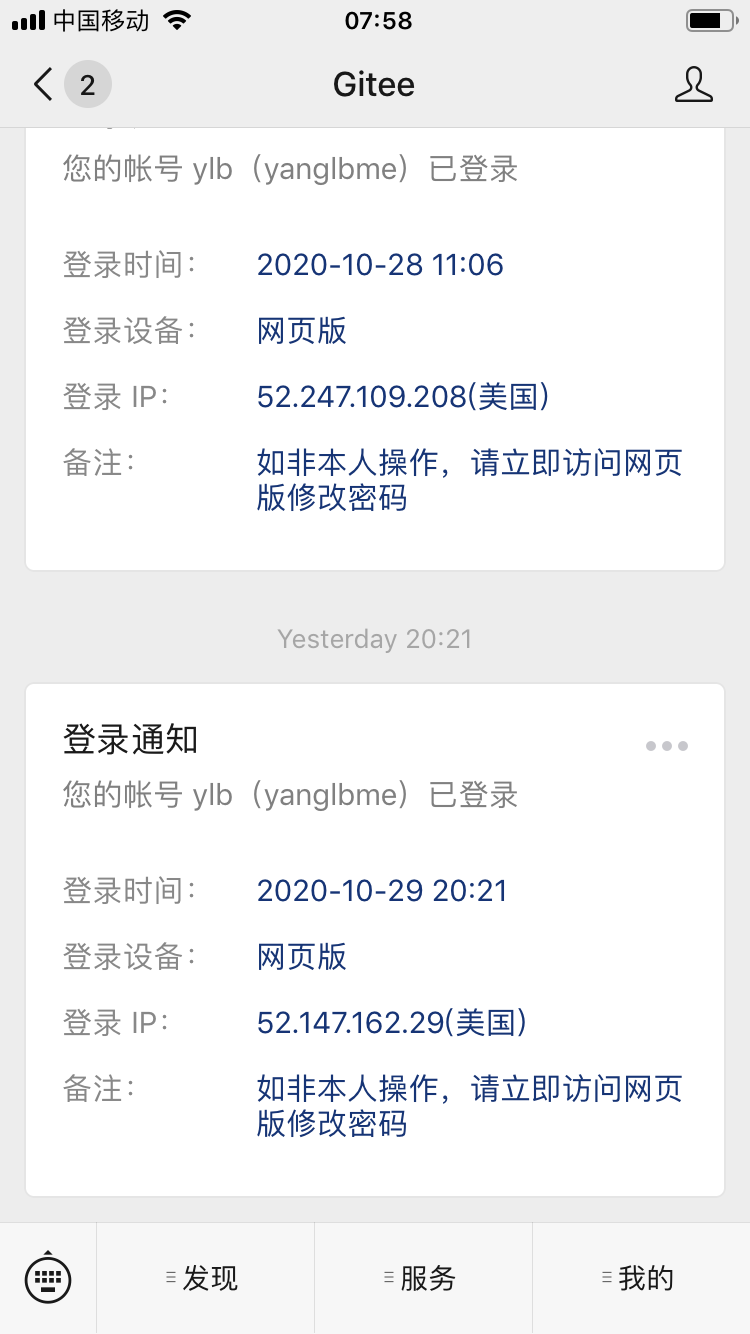Open the login notice dated 2020-10-29 20:21
750x1334 pixels.
coord(374,940)
